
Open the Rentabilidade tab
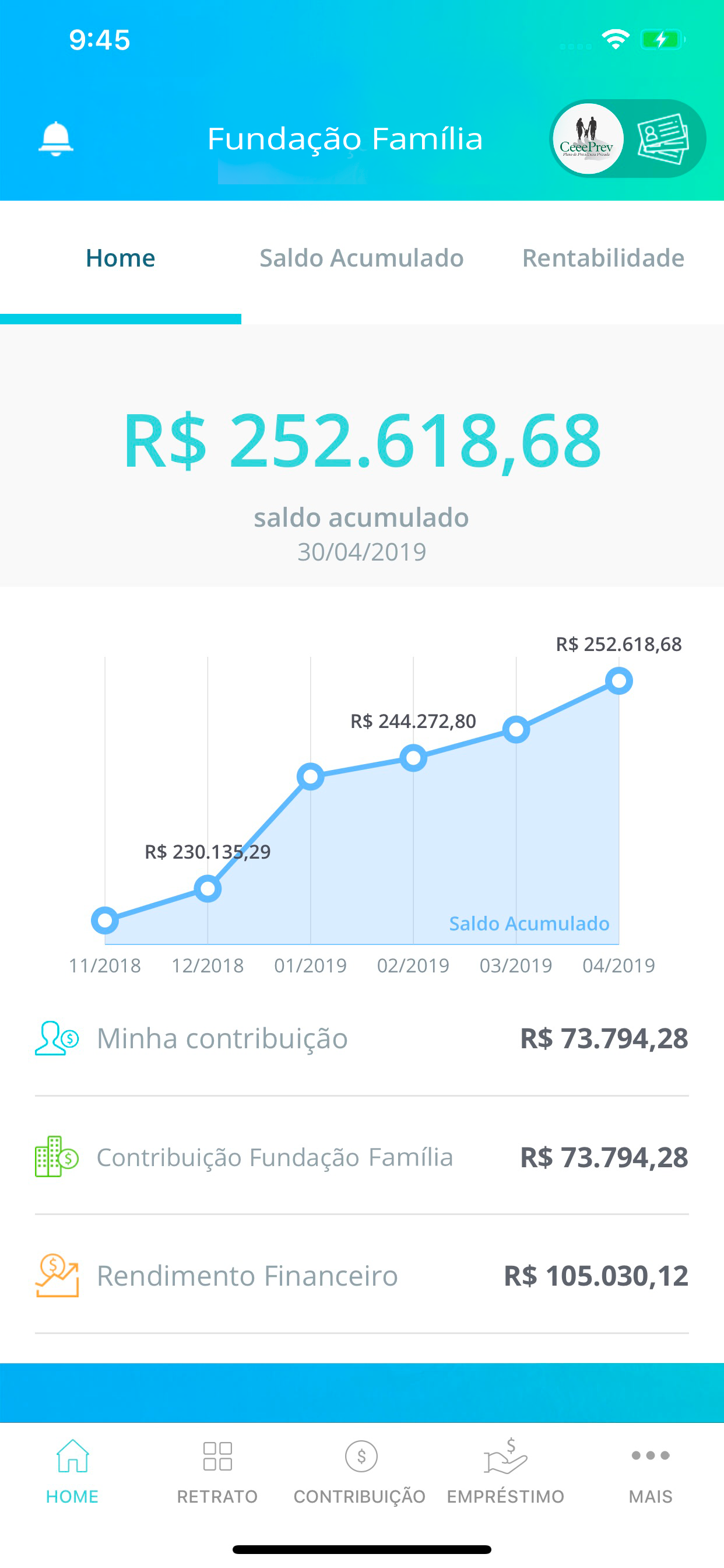(604, 257)
